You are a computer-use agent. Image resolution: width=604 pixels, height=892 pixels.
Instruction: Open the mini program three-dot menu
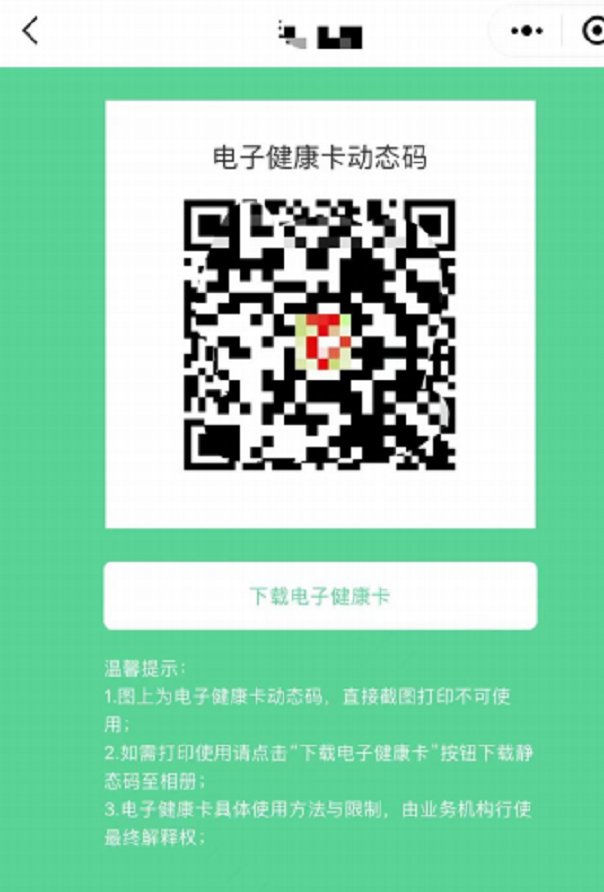click(x=527, y=32)
